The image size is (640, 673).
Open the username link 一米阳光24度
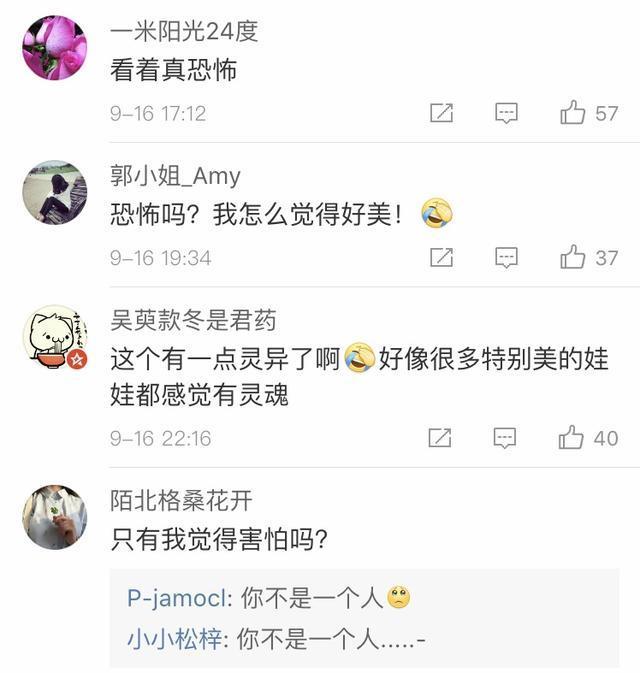[x=184, y=31]
